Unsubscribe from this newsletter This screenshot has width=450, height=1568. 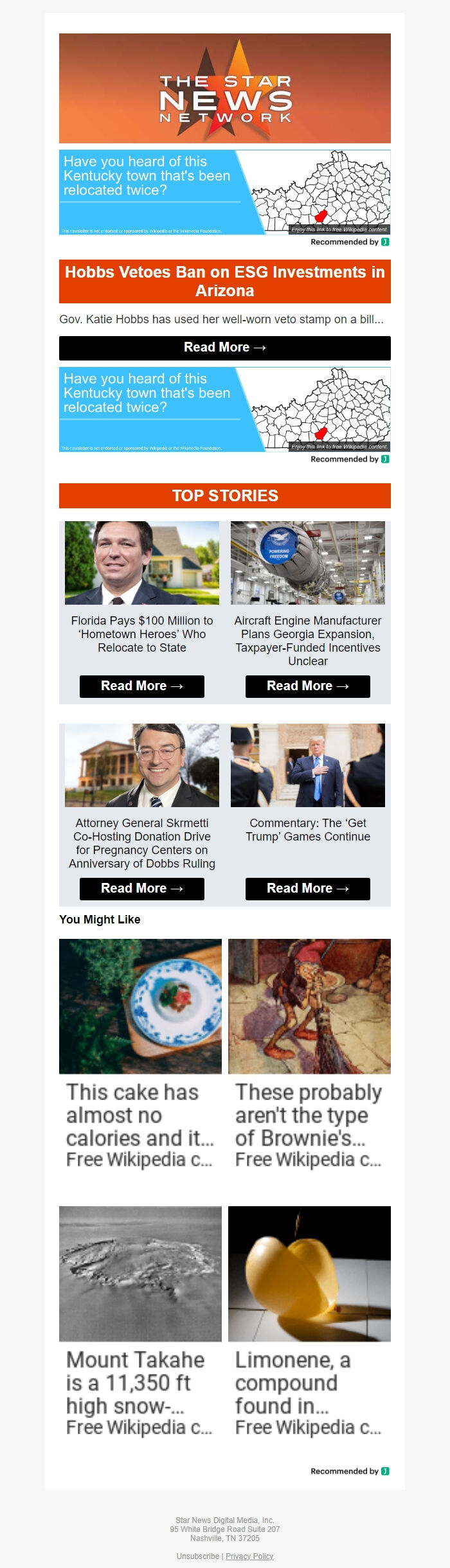(197, 1556)
